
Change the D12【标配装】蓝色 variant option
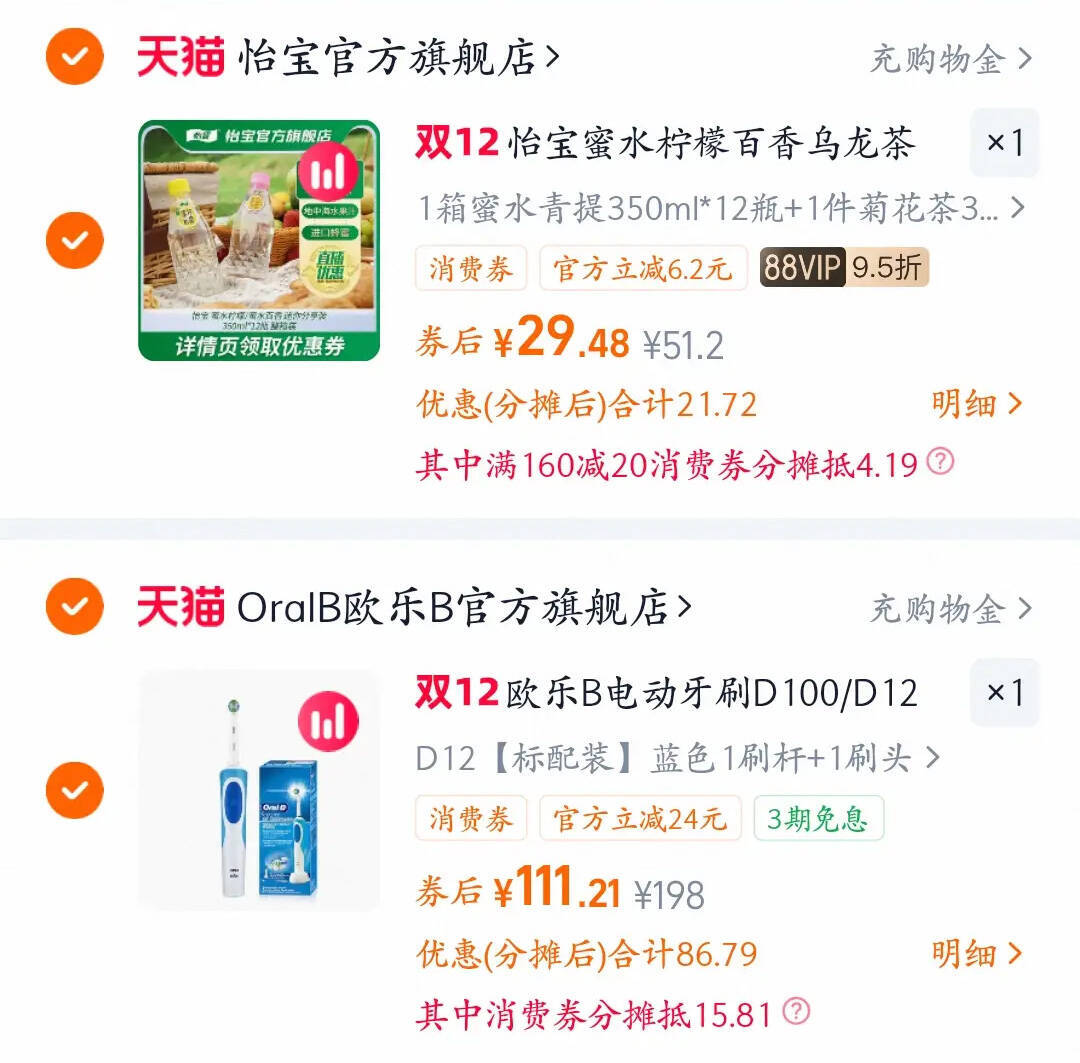pyautogui.click(x=678, y=758)
